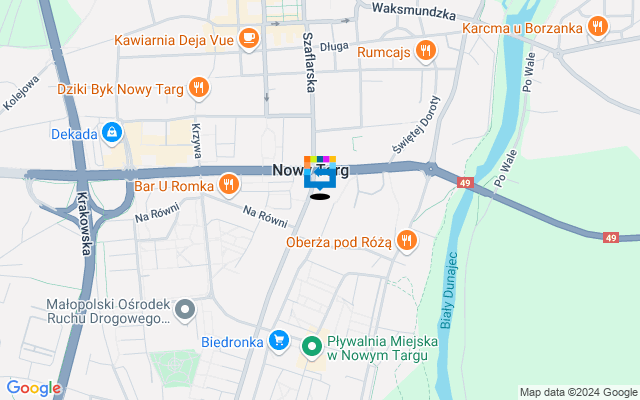
Task: Open Bar U Romka restaurant pin
Action: [229, 185]
